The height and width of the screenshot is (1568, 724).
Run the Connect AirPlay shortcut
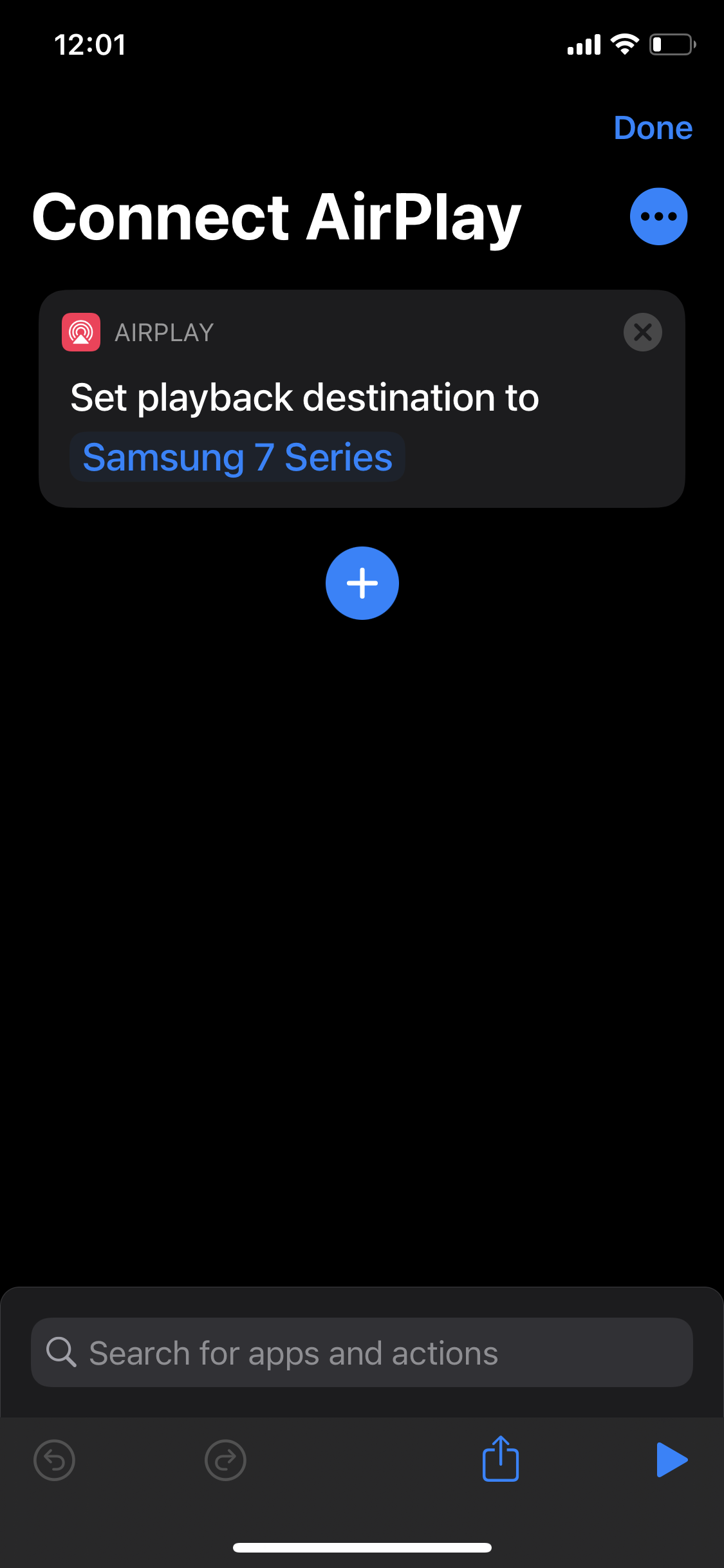671,1459
